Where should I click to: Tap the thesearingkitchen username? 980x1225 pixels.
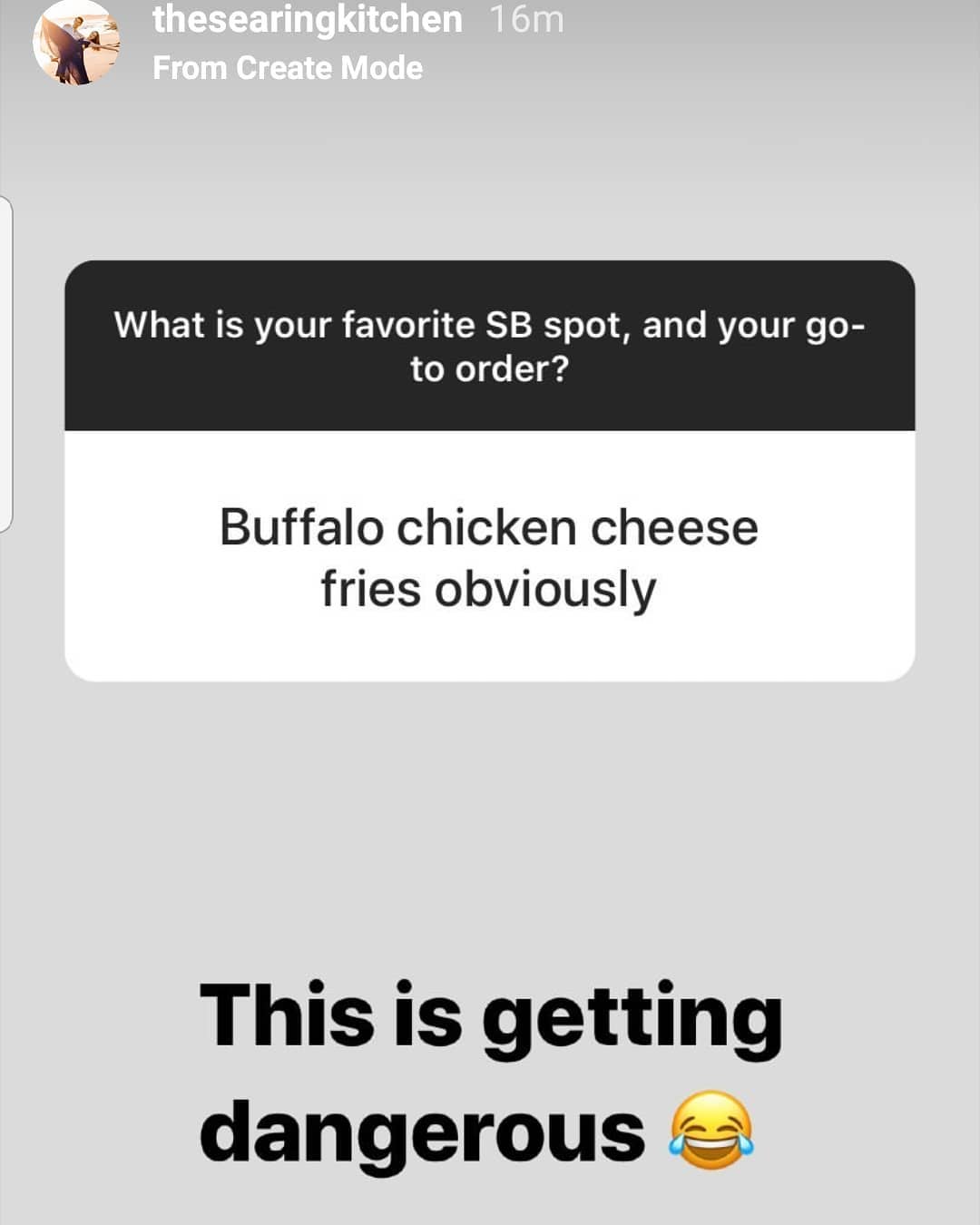coord(308,19)
